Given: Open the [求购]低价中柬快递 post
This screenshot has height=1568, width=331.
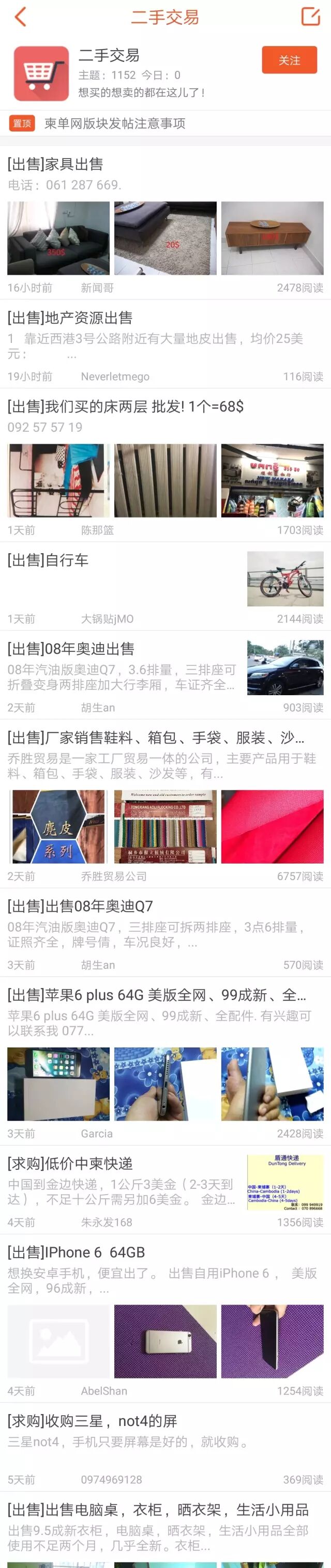Looking at the screenshot, I should pyautogui.click(x=70, y=1164).
